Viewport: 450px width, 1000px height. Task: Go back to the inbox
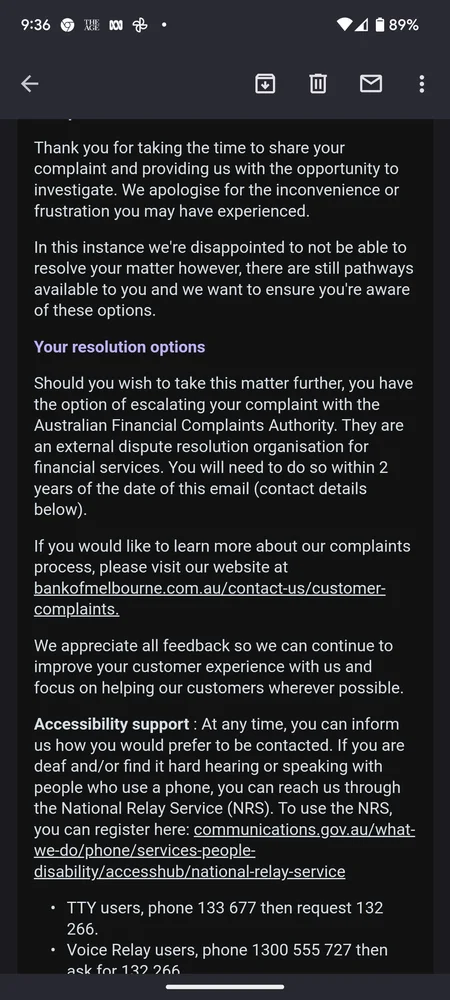click(x=29, y=84)
